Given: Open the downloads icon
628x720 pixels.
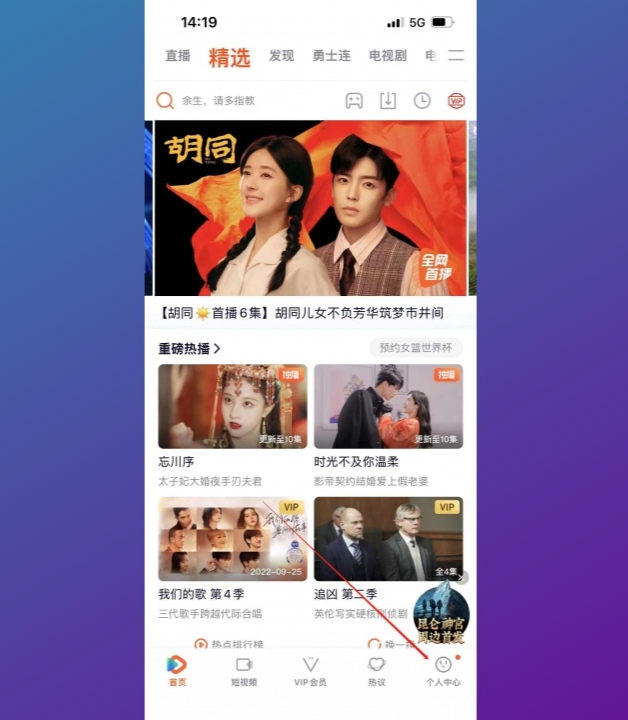Looking at the screenshot, I should 388,100.
